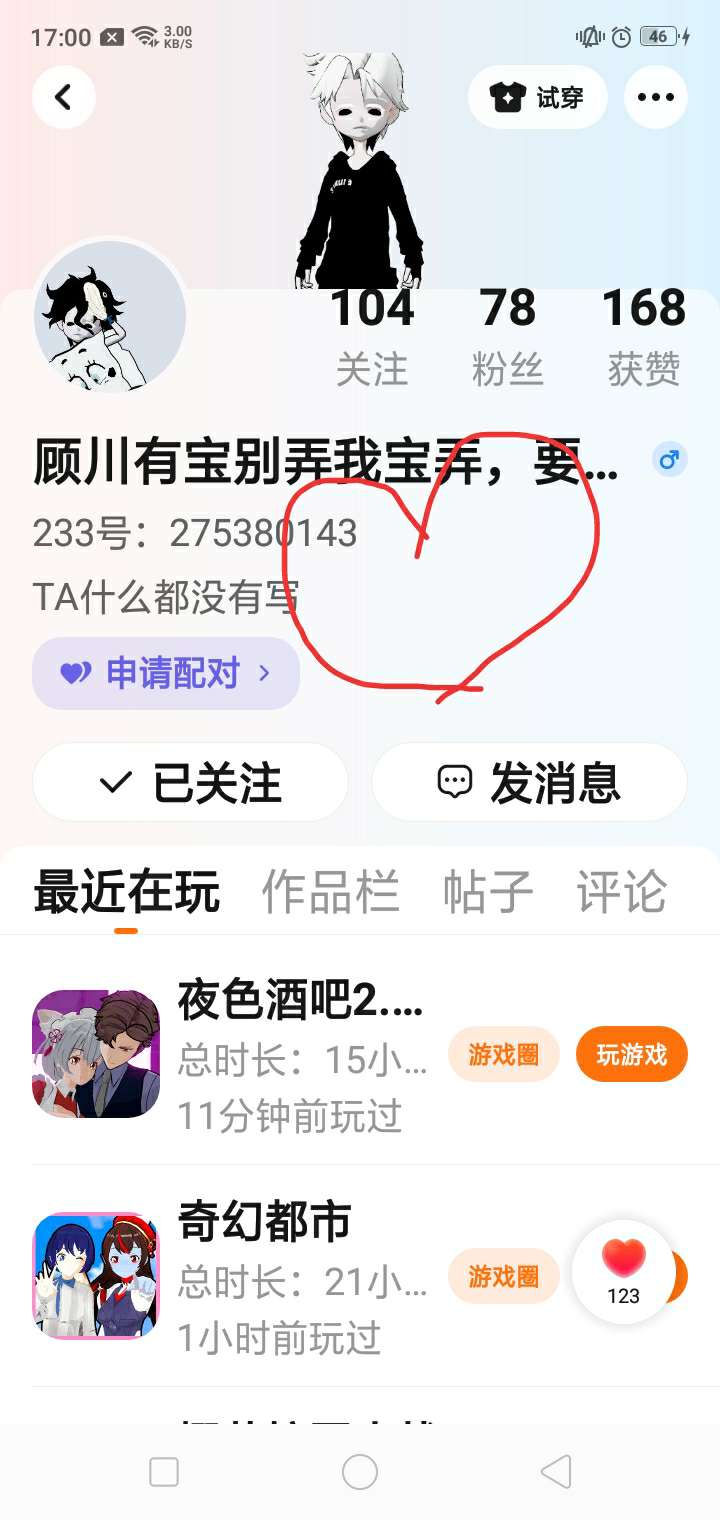Screen dimensions: 720x1520
Task: Go back using the top-left arrow
Action: 64,97
